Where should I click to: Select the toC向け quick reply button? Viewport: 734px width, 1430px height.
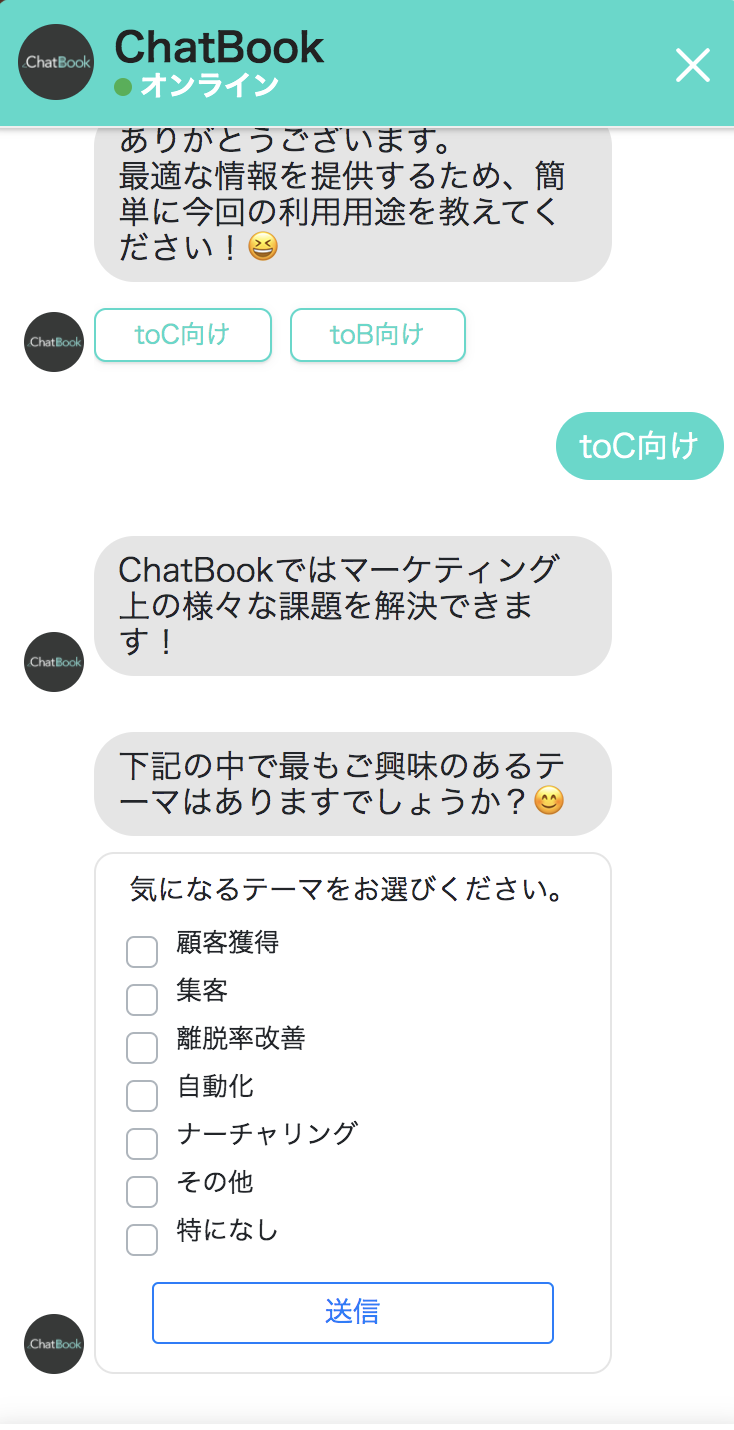tap(183, 335)
